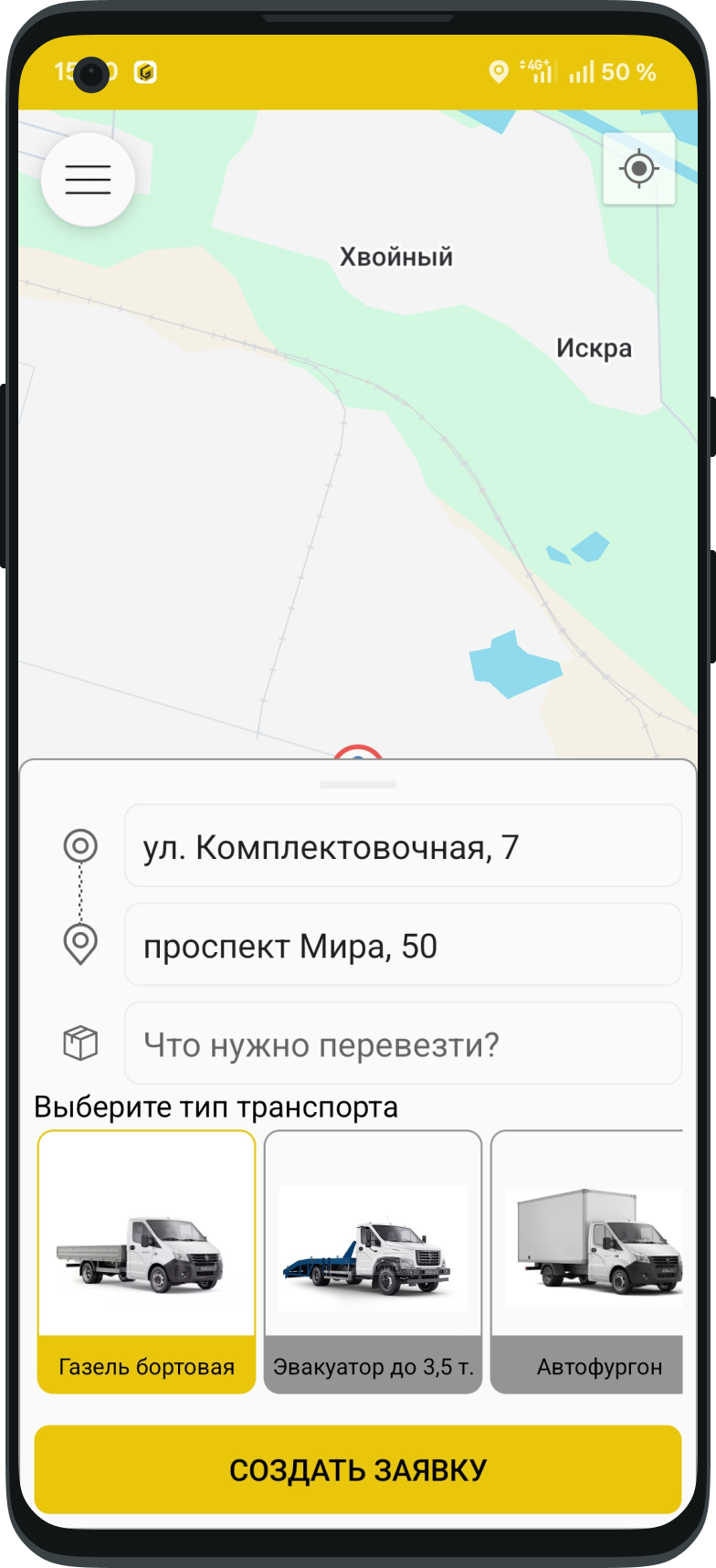The width and height of the screenshot is (716, 1568).
Task: Tap the 'Что нужно перевезти?' field
Action: tap(403, 1044)
